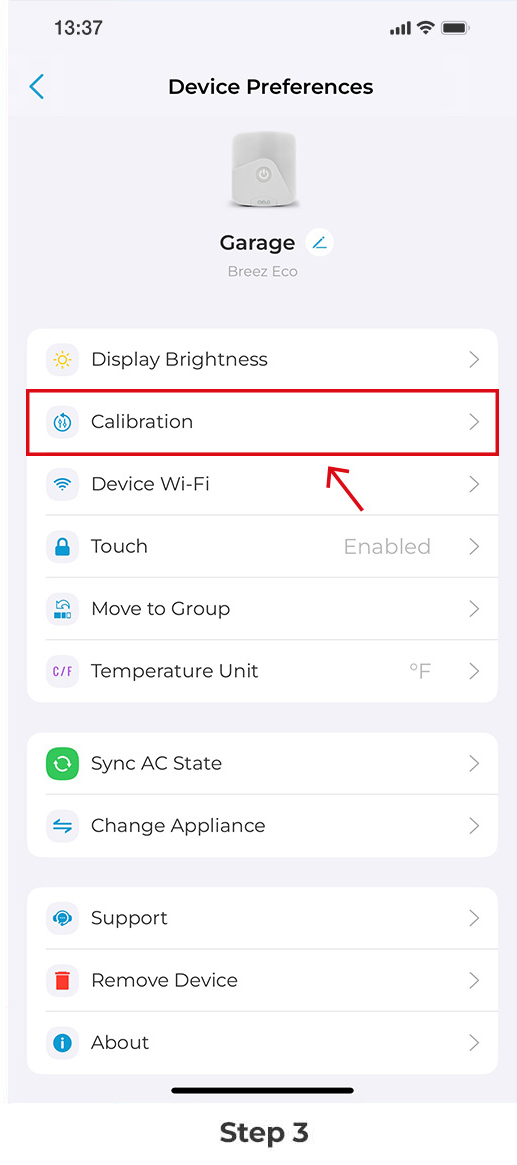Select Move to Group

click(x=262, y=609)
